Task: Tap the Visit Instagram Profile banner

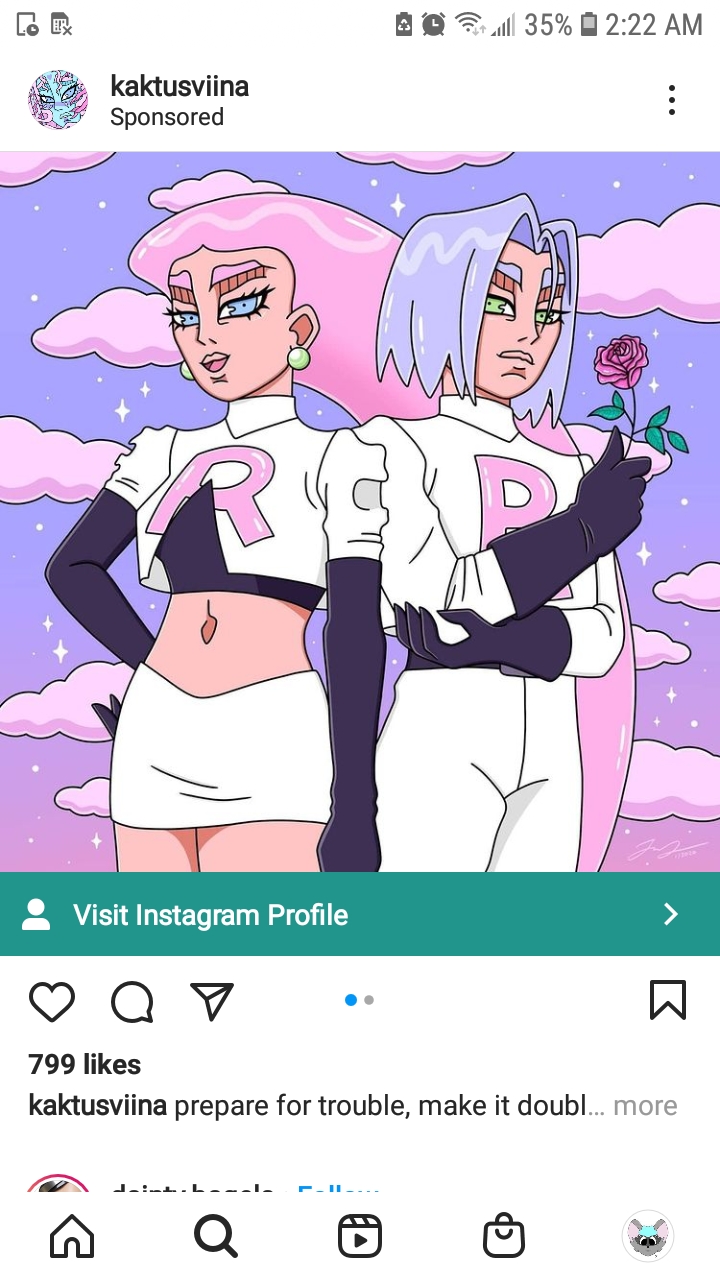Action: pos(360,914)
